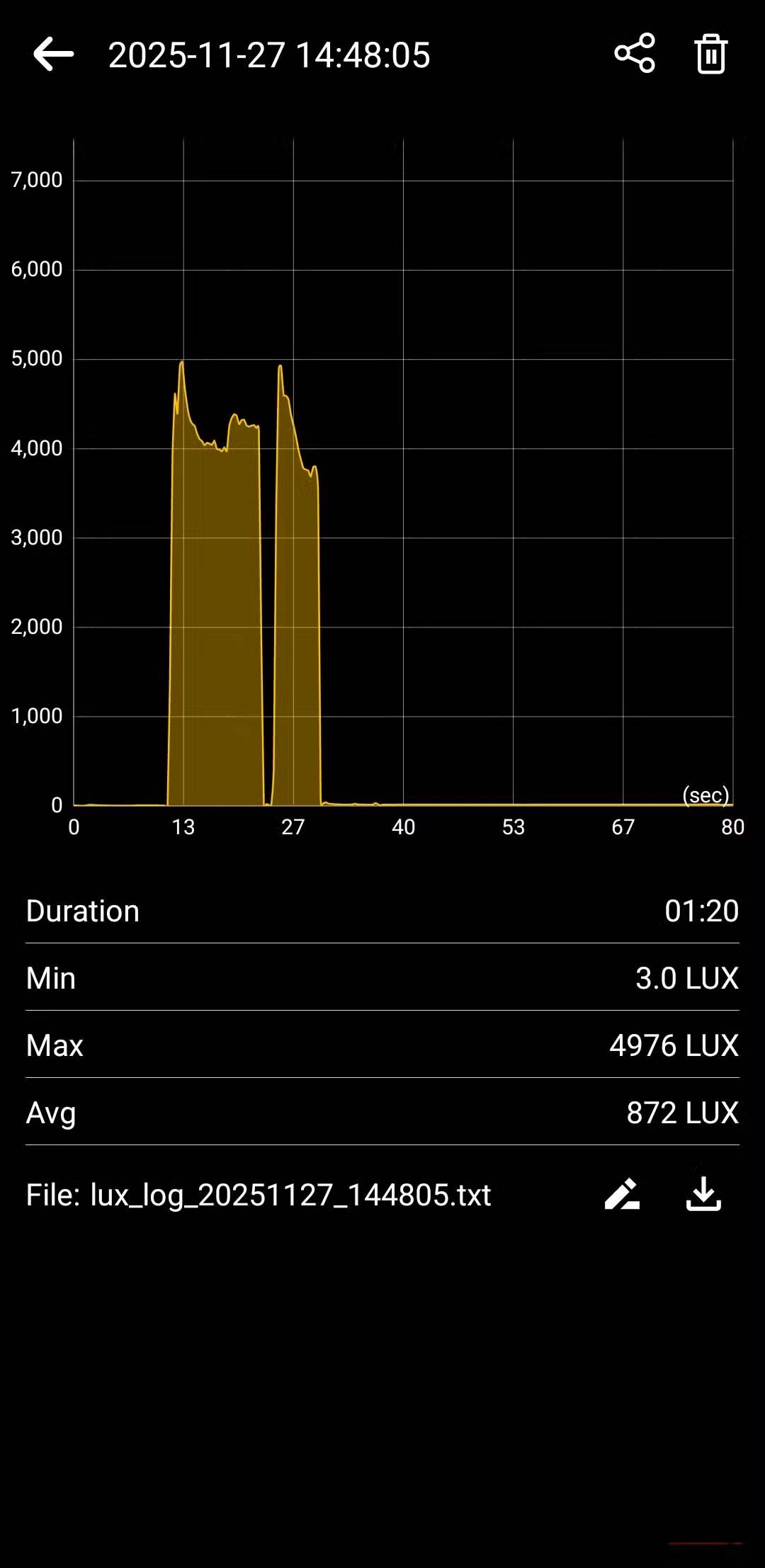Select the Min 3.0 LUX row
Viewport: 765px width, 1568px height.
pos(382,978)
